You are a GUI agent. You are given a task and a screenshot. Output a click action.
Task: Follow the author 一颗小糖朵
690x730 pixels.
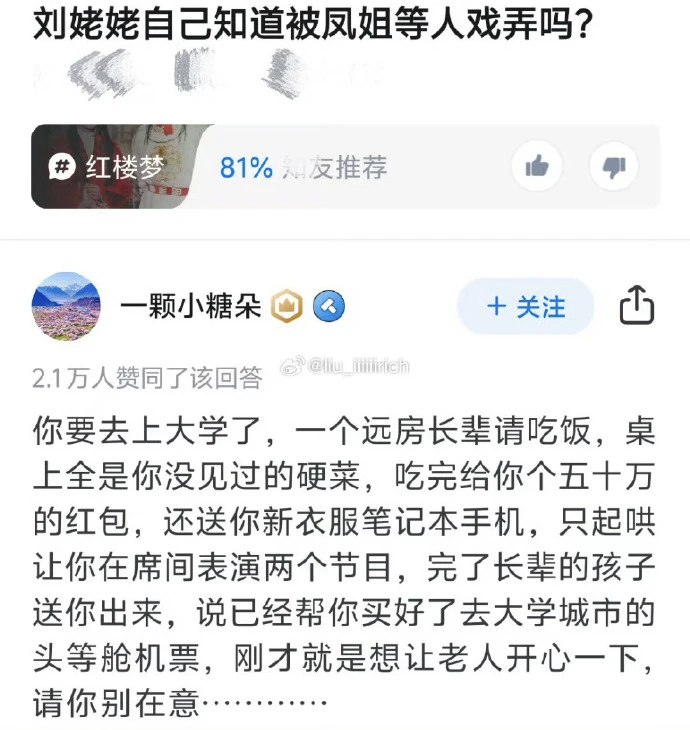pos(525,306)
